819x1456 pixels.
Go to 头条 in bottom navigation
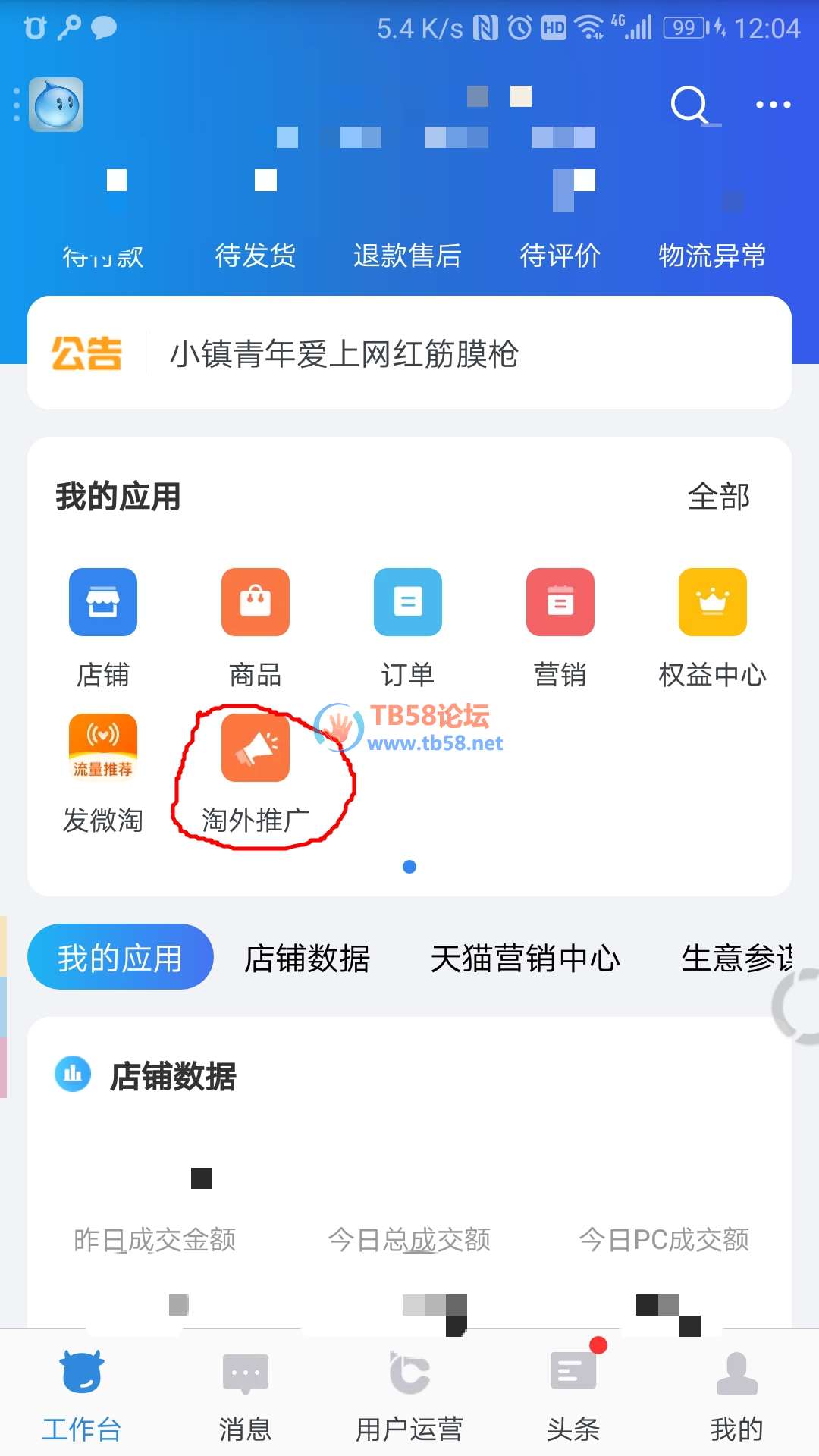(x=573, y=1397)
